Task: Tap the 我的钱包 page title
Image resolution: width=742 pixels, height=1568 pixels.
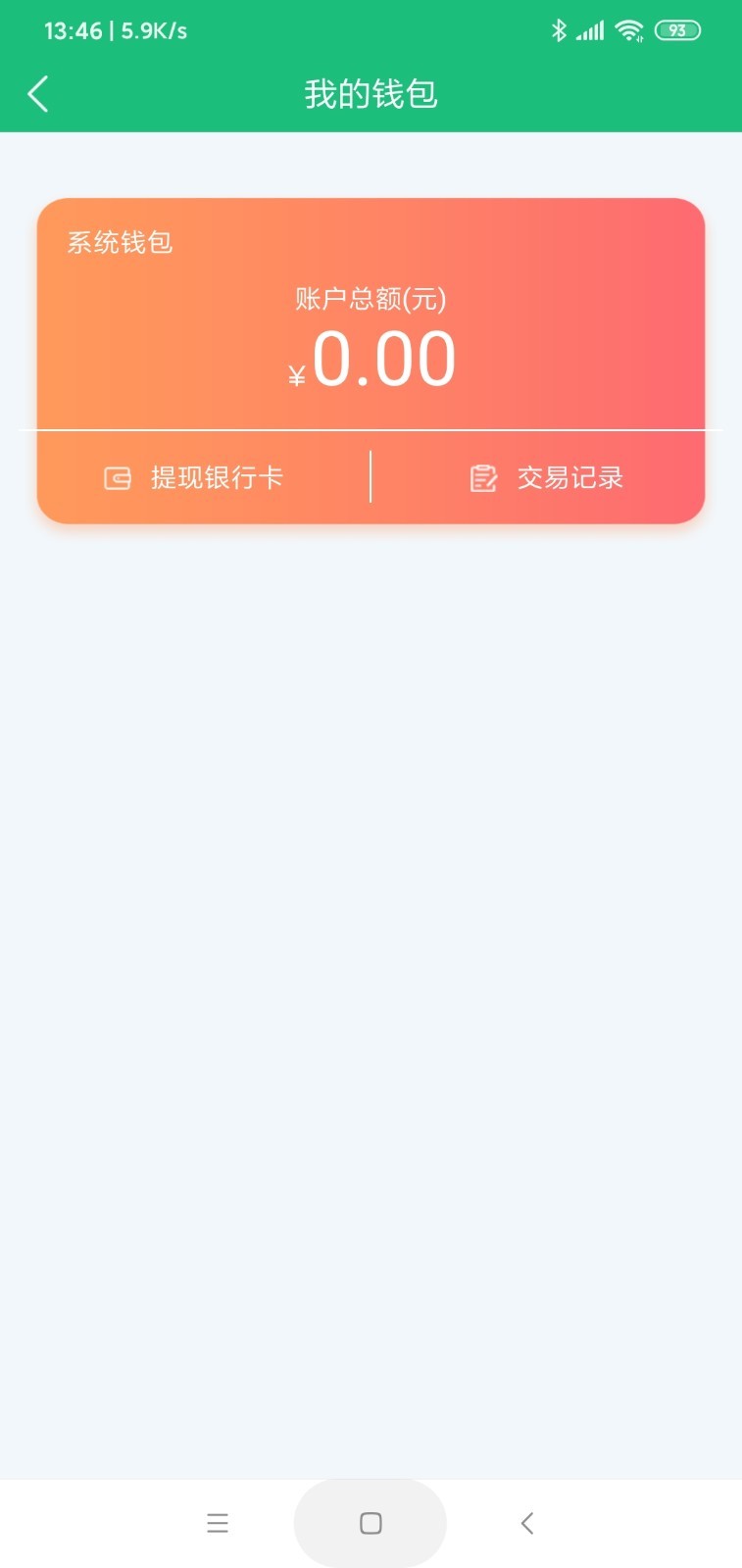Action: pyautogui.click(x=371, y=93)
